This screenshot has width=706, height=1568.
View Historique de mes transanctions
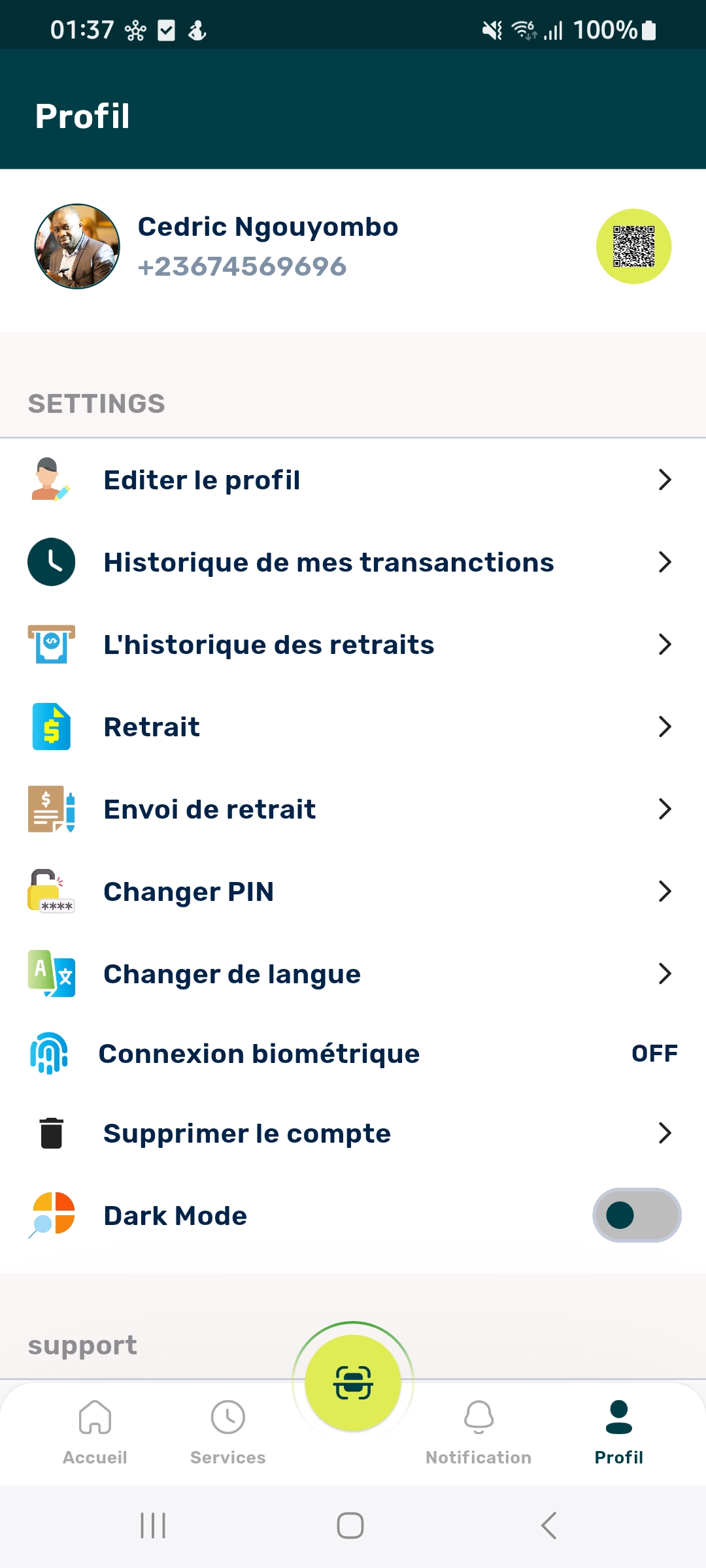(353, 563)
